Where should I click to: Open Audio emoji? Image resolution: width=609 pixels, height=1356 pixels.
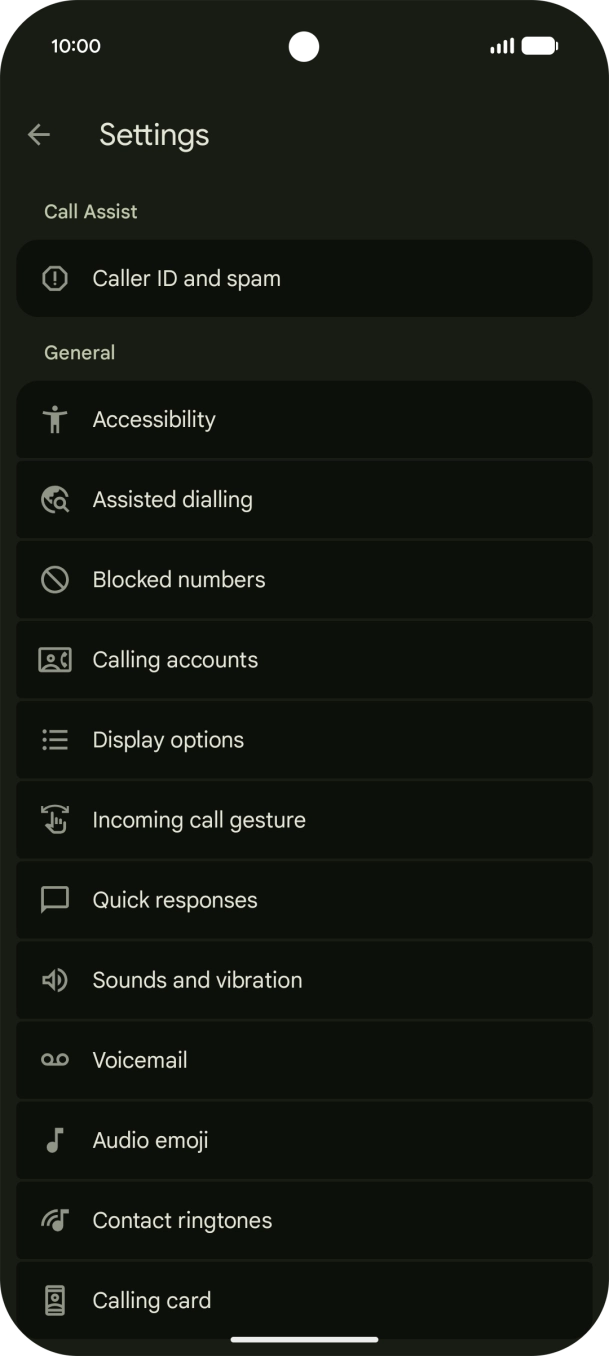(x=304, y=1140)
